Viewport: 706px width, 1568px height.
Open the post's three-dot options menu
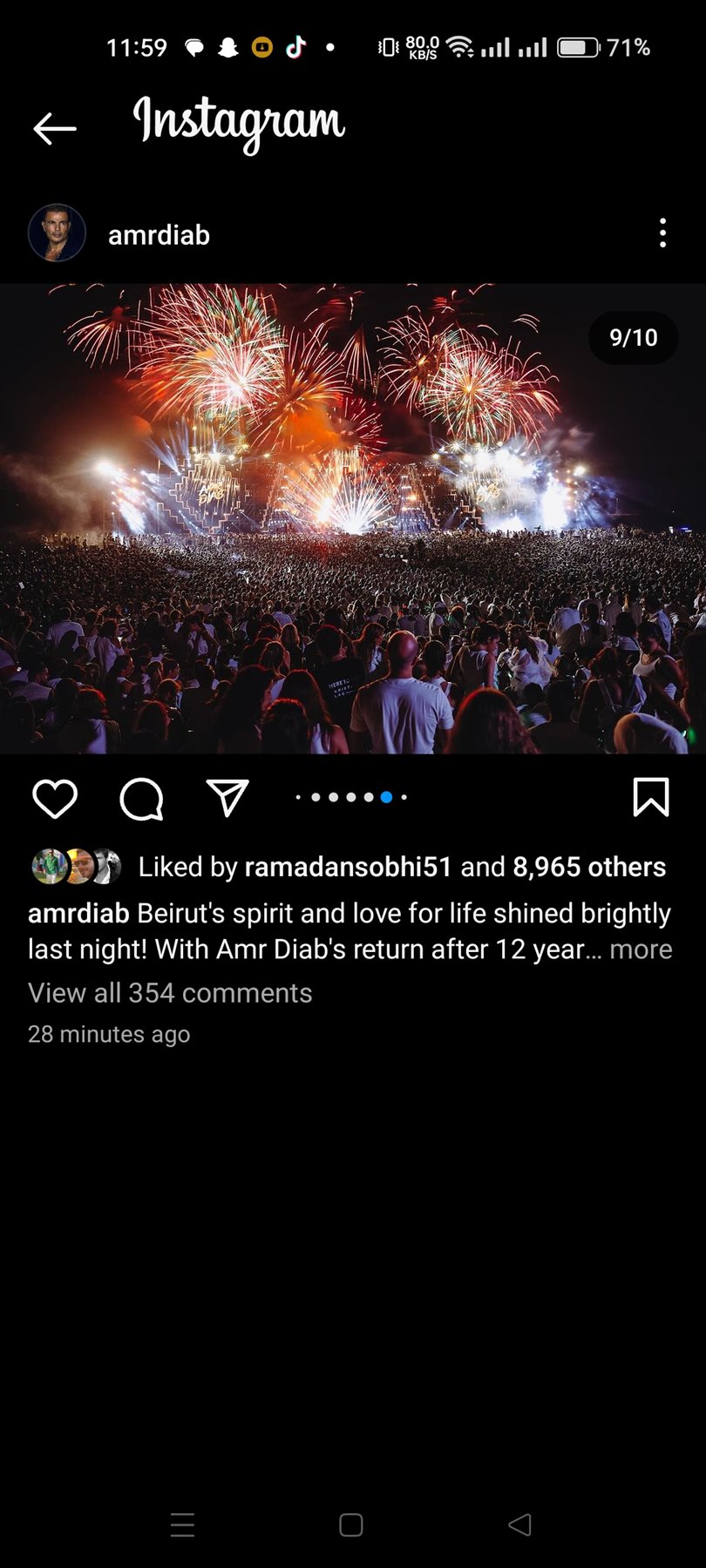[x=662, y=233]
